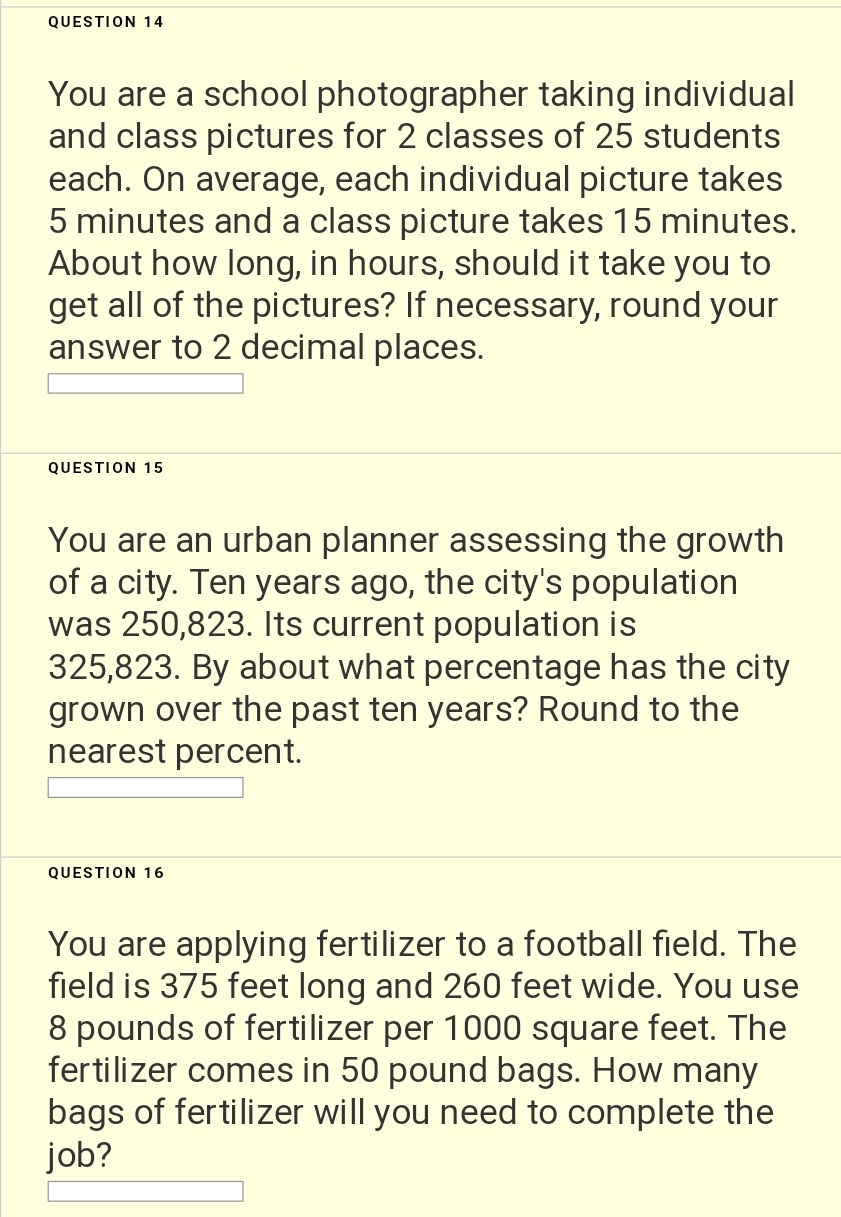Click inside the population growth answer box
The width and height of the screenshot is (841, 1217).
click(145, 787)
